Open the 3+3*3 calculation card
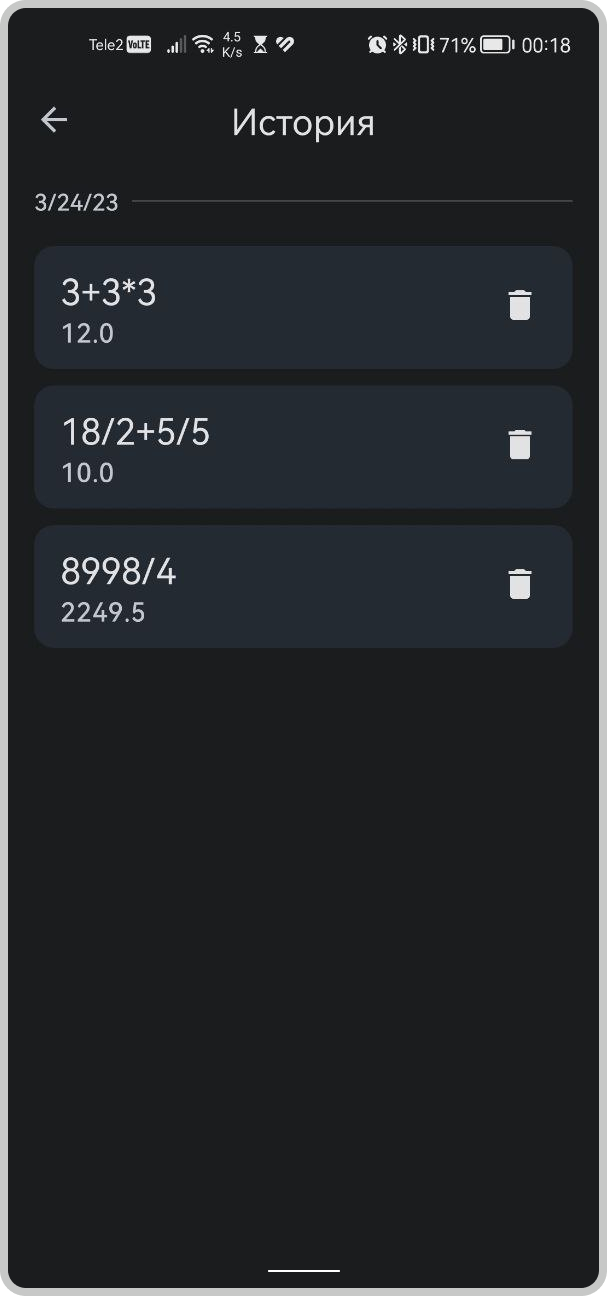The image size is (607, 1296). click(250, 308)
